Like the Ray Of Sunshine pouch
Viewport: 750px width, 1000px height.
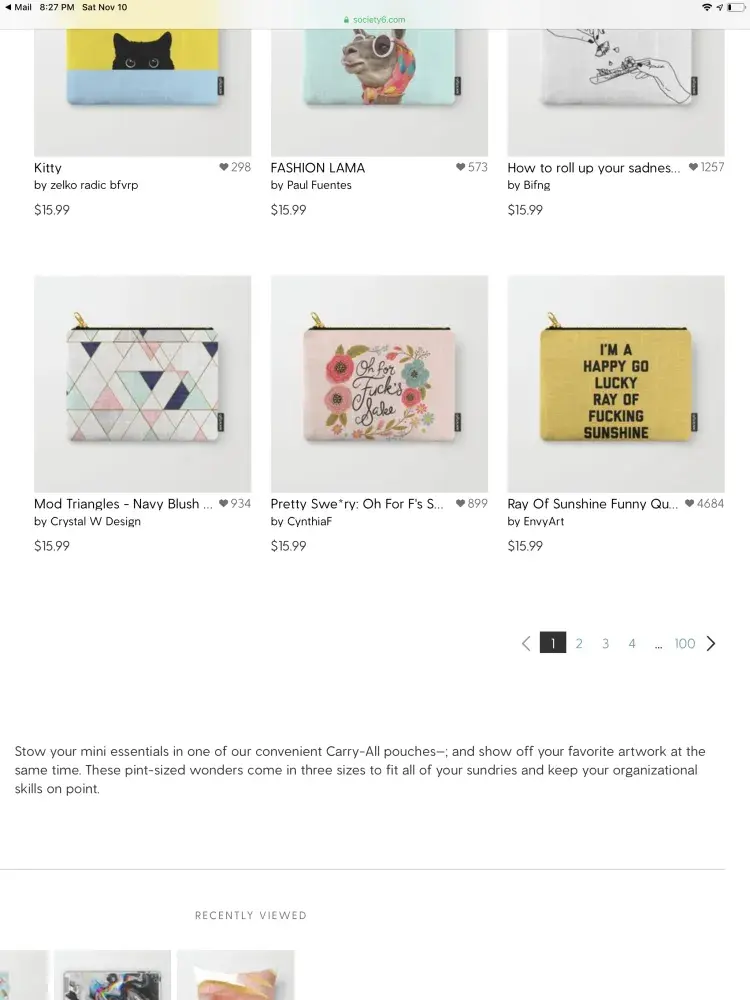coord(690,504)
